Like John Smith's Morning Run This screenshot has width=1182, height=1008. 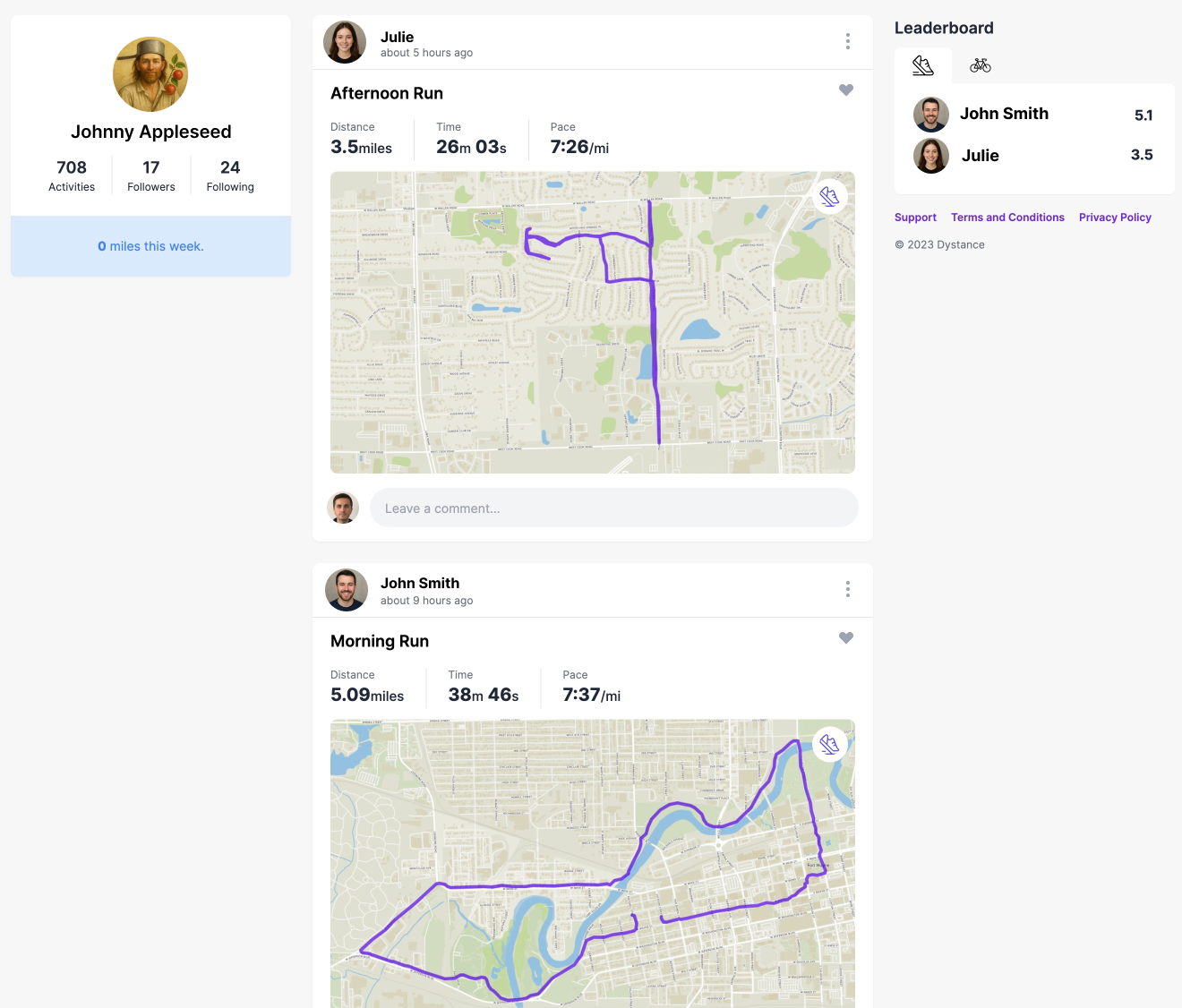point(846,638)
